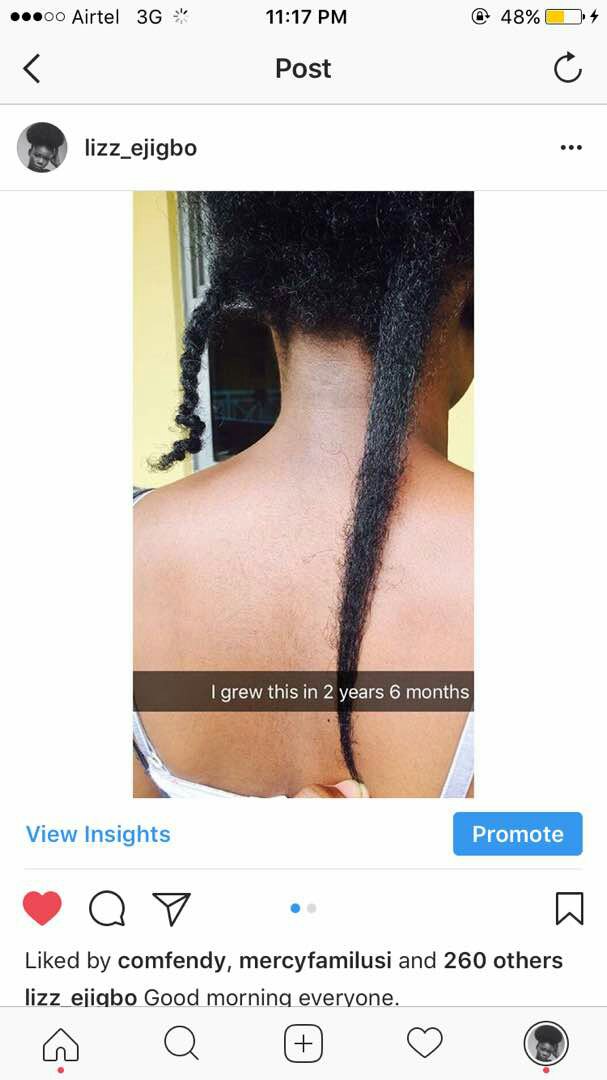The height and width of the screenshot is (1080, 607).
Task: Open the three-dot options for this post
Action: 570,147
